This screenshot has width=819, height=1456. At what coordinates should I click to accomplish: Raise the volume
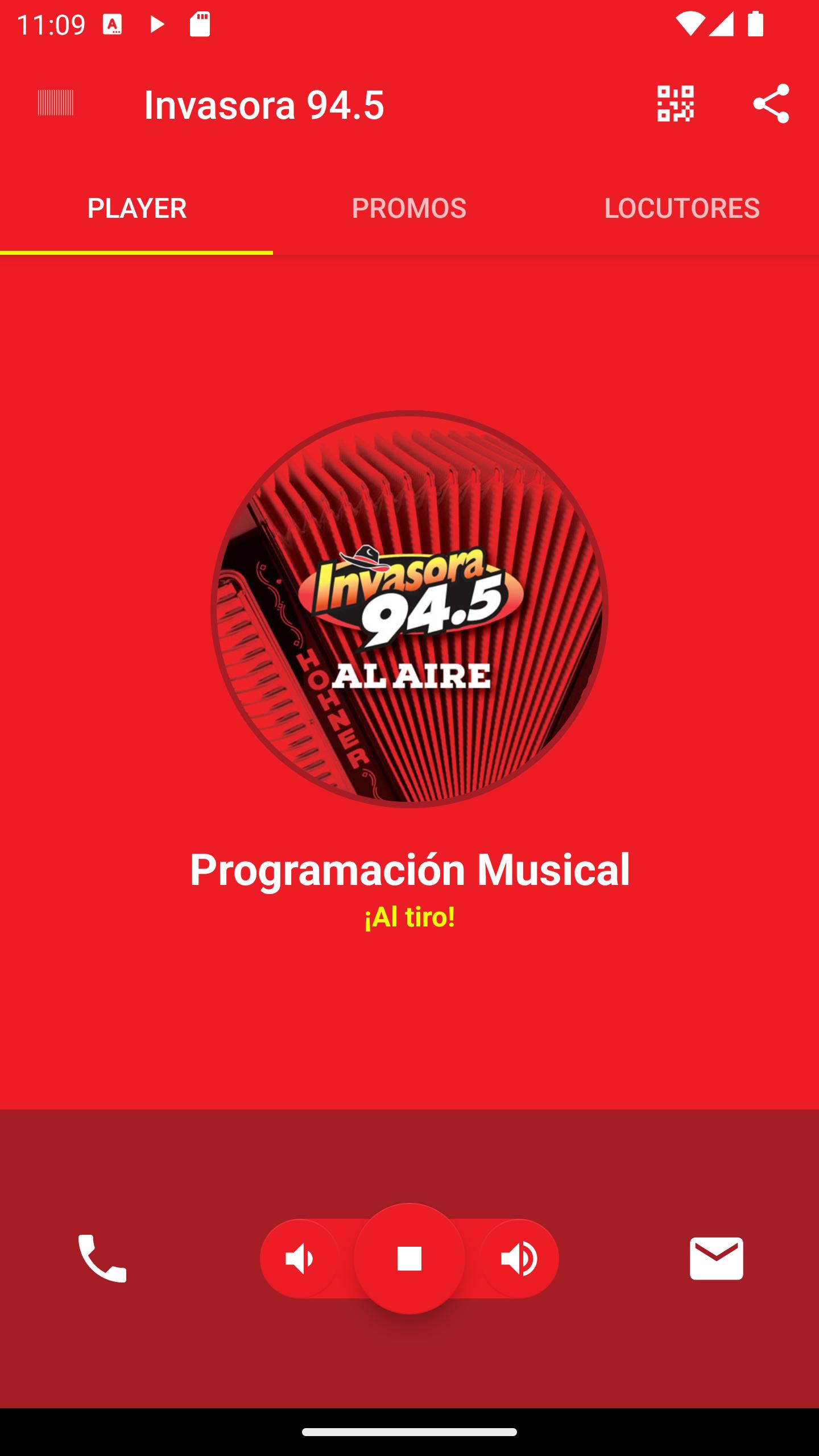click(519, 1259)
